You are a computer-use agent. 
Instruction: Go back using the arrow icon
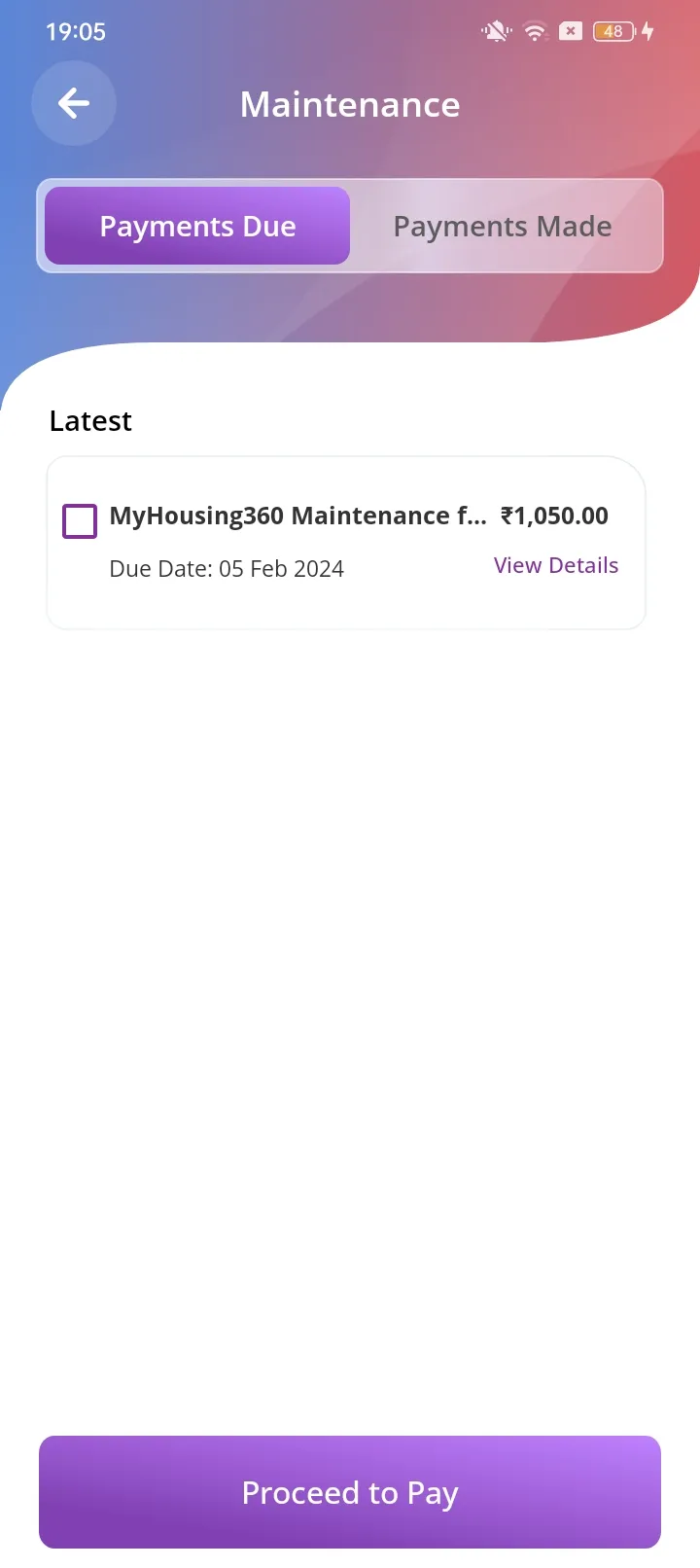click(x=74, y=103)
